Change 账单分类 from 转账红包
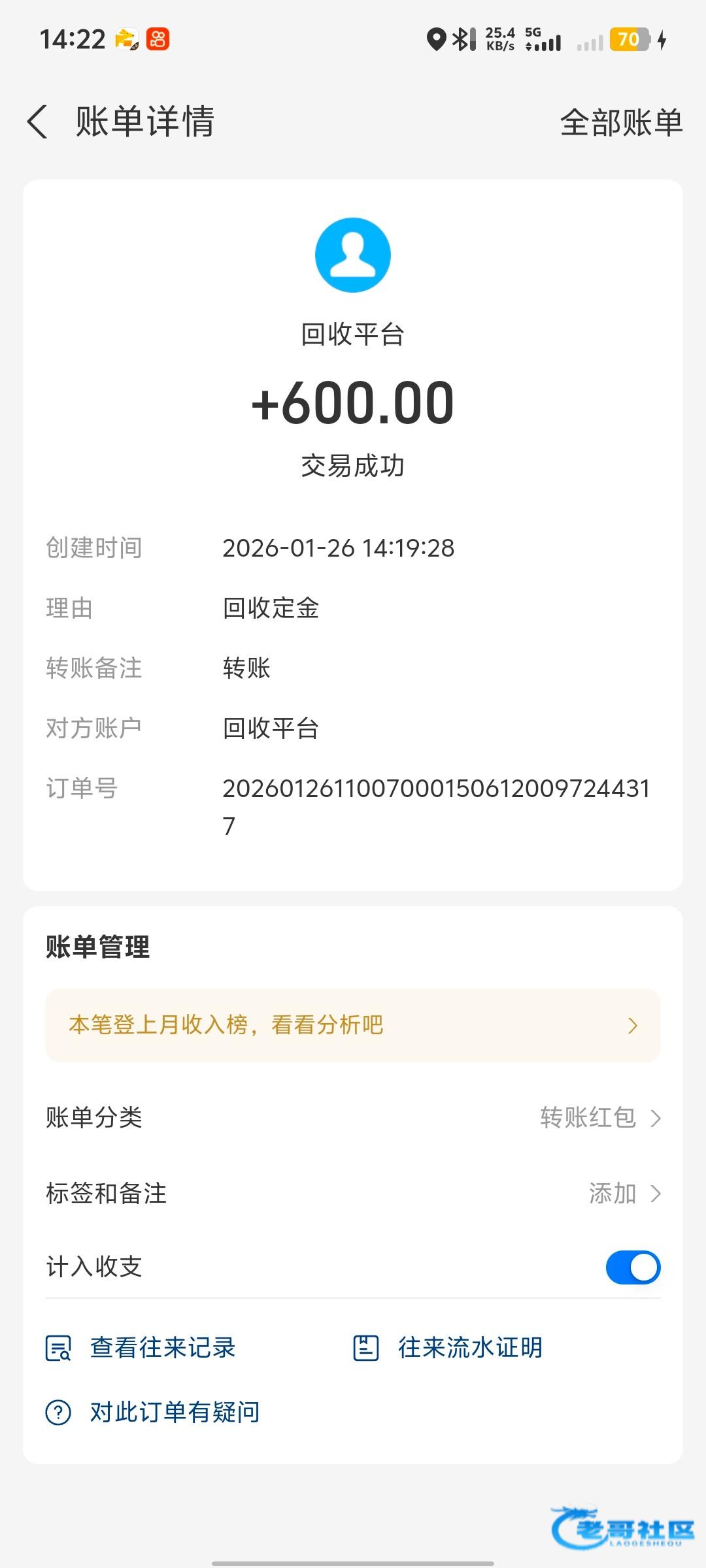Screen dimensions: 706x1568 [600, 1118]
